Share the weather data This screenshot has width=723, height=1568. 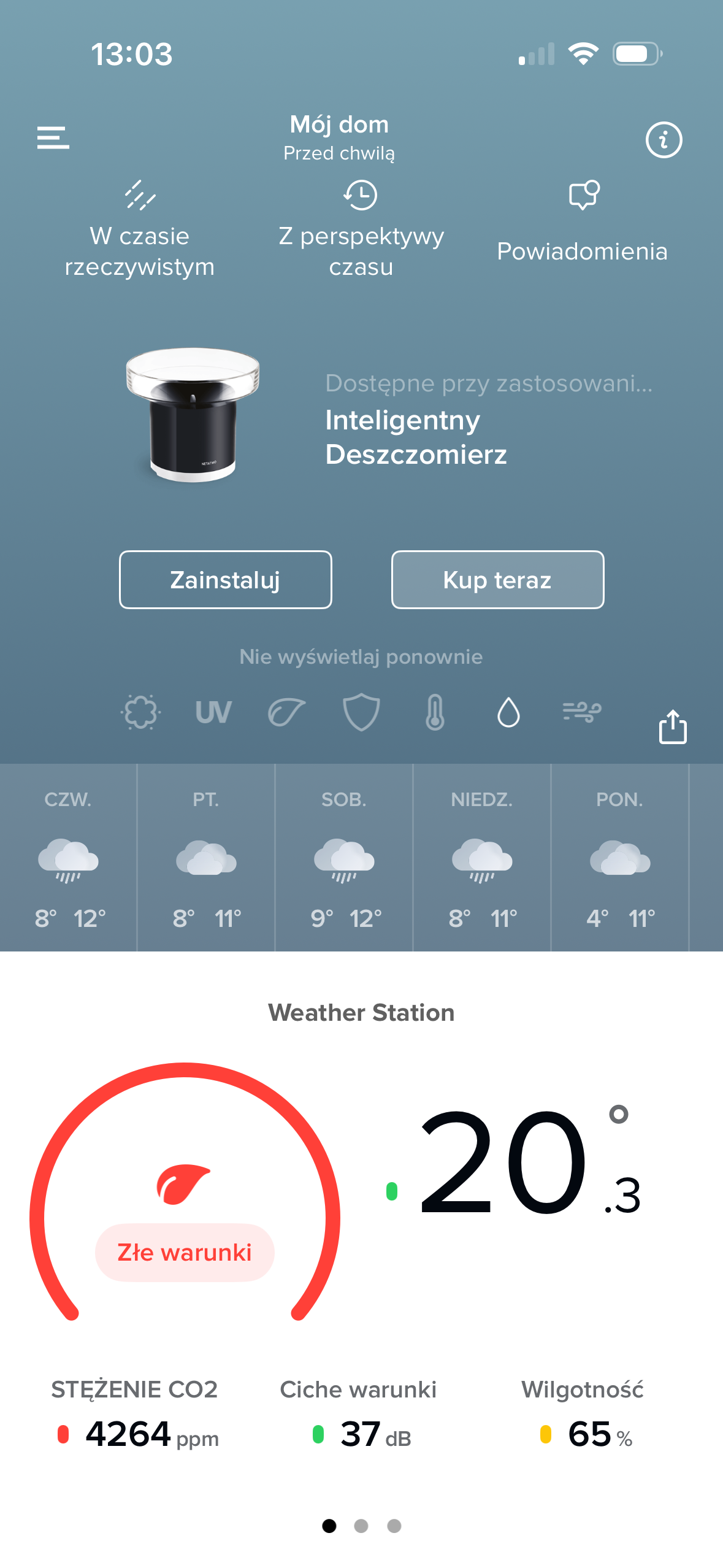tap(672, 727)
